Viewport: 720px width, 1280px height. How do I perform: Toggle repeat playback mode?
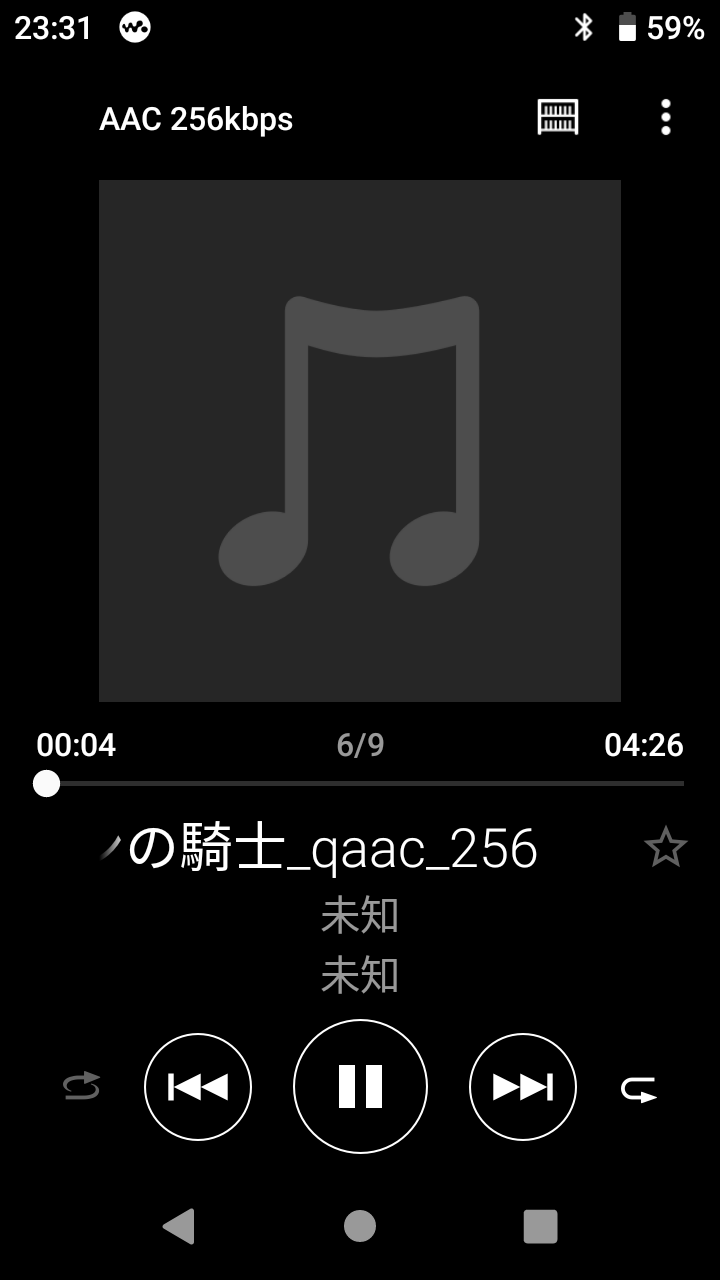click(639, 1088)
